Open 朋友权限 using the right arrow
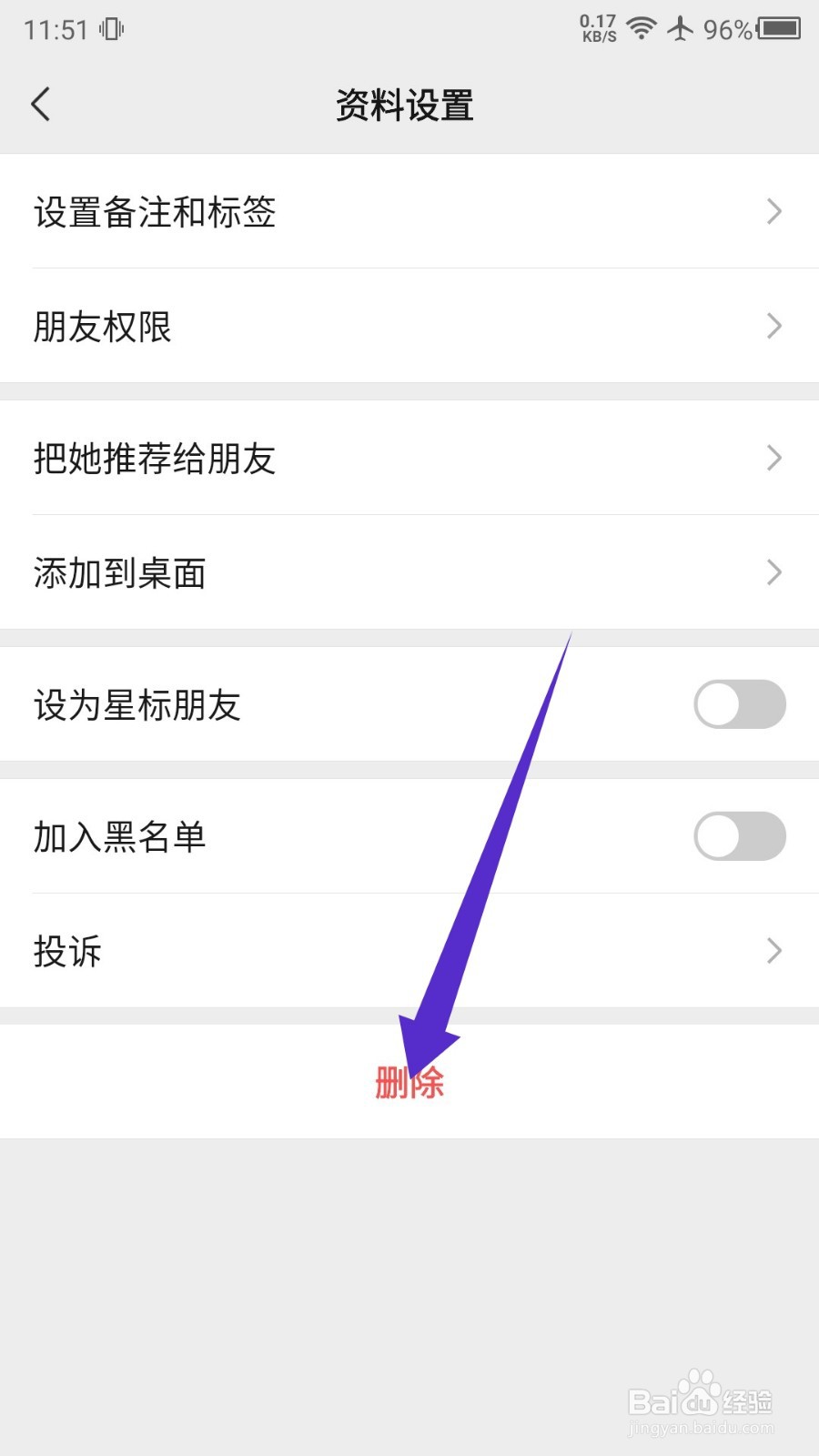The width and height of the screenshot is (819, 1456). [x=773, y=326]
